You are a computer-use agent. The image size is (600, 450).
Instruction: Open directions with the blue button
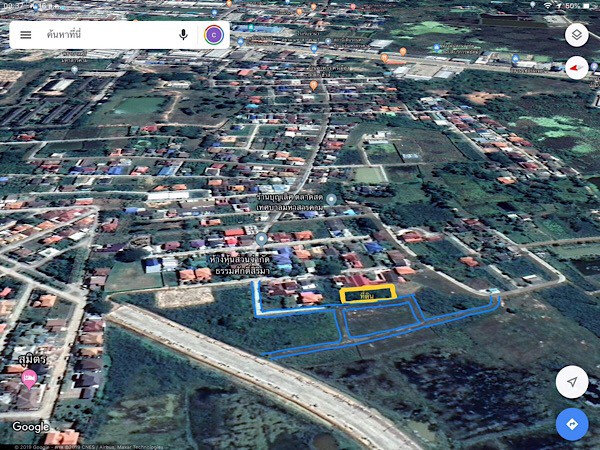coord(571,424)
